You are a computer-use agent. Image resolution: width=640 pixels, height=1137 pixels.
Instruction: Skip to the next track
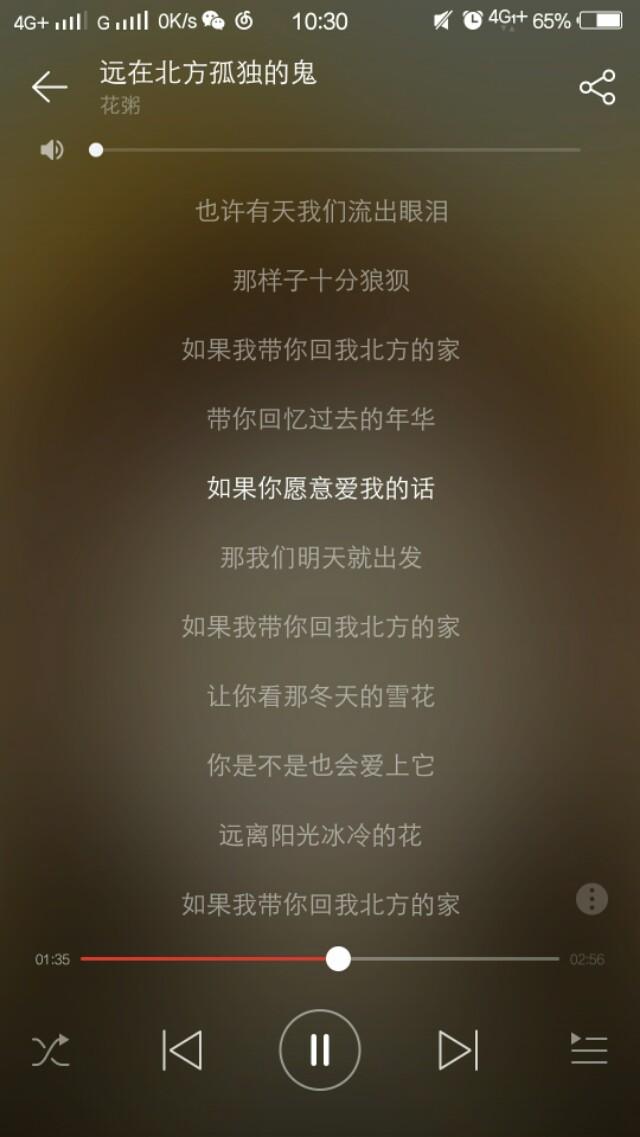click(x=459, y=1050)
